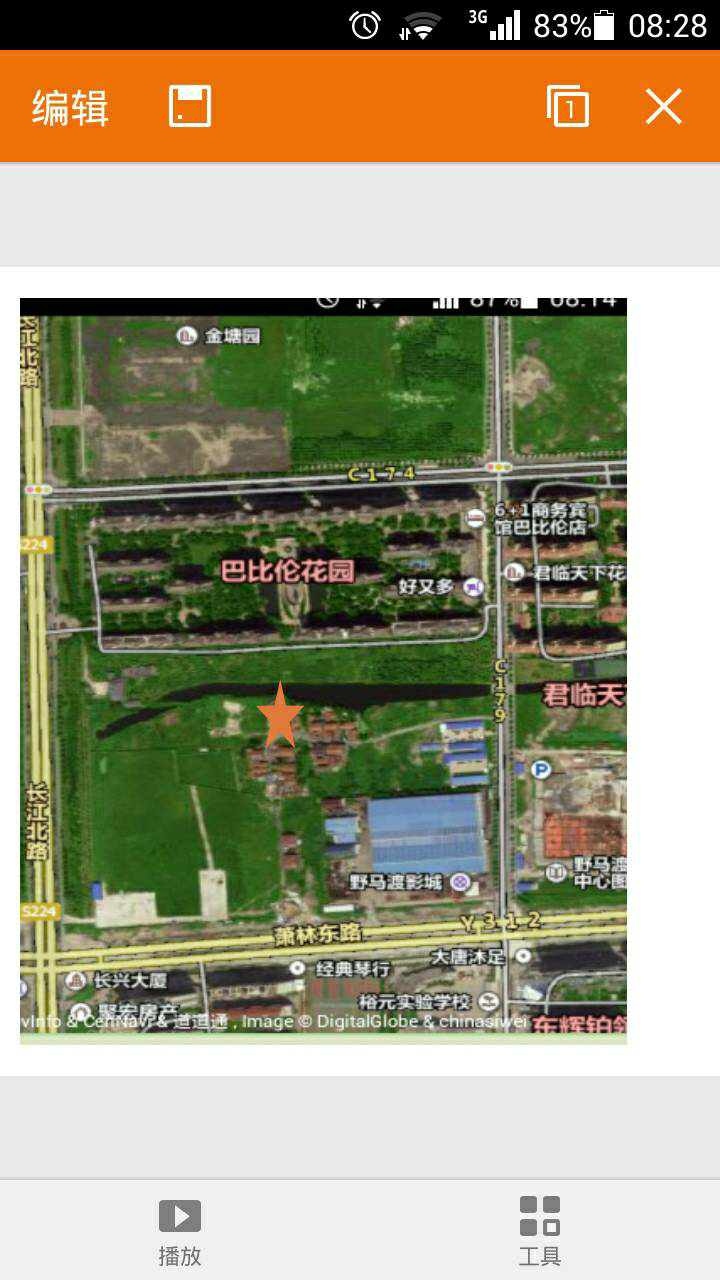The height and width of the screenshot is (1280, 720).
Task: Save the document with the floppy disk icon
Action: [x=190, y=106]
